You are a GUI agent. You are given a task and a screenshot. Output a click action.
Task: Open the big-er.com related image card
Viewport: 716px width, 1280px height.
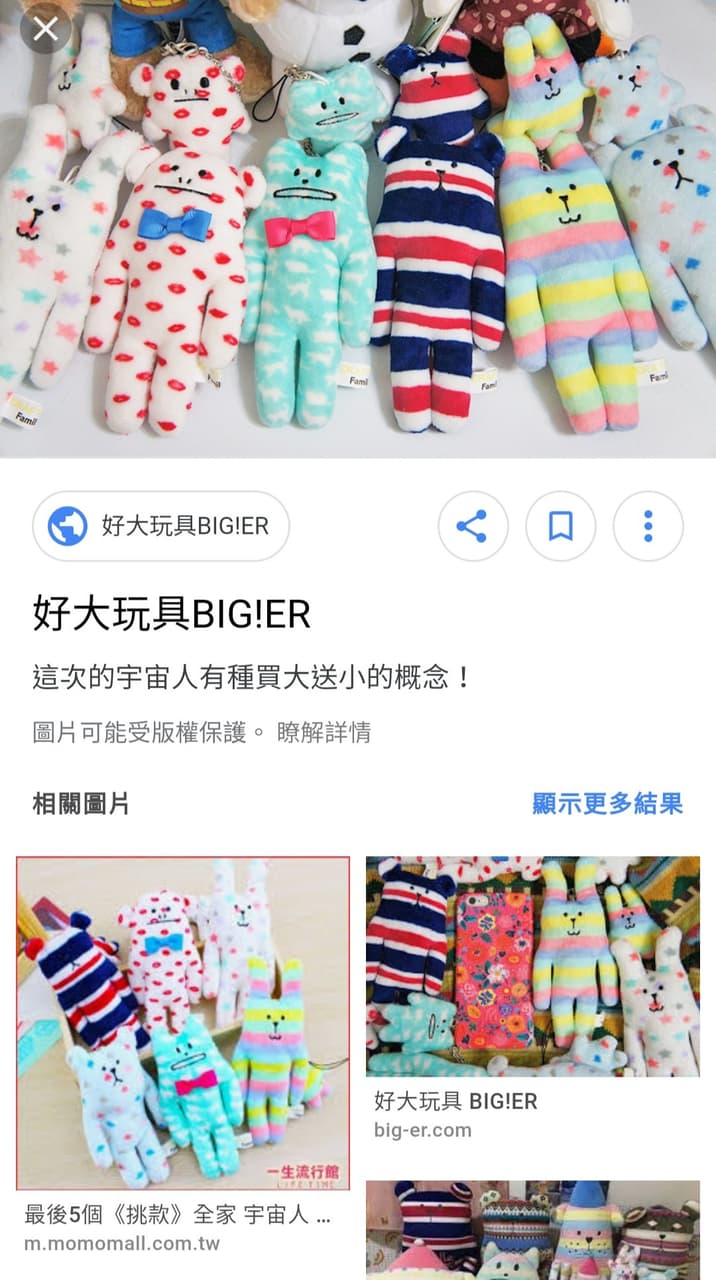[533, 1000]
